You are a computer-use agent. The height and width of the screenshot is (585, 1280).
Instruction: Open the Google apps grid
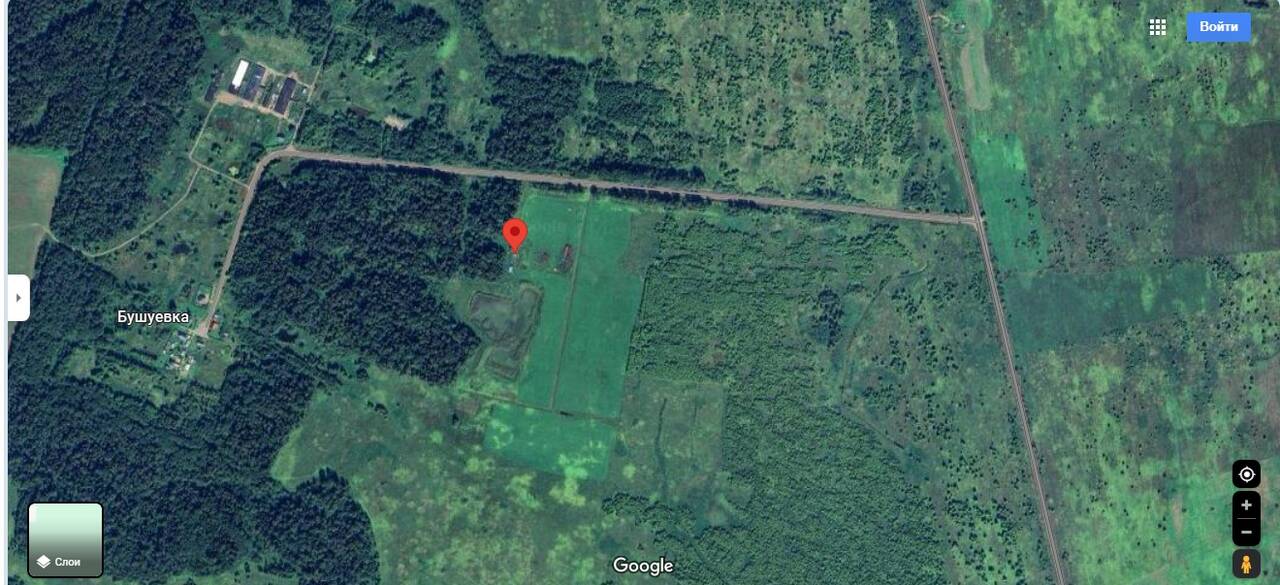pyautogui.click(x=1158, y=28)
